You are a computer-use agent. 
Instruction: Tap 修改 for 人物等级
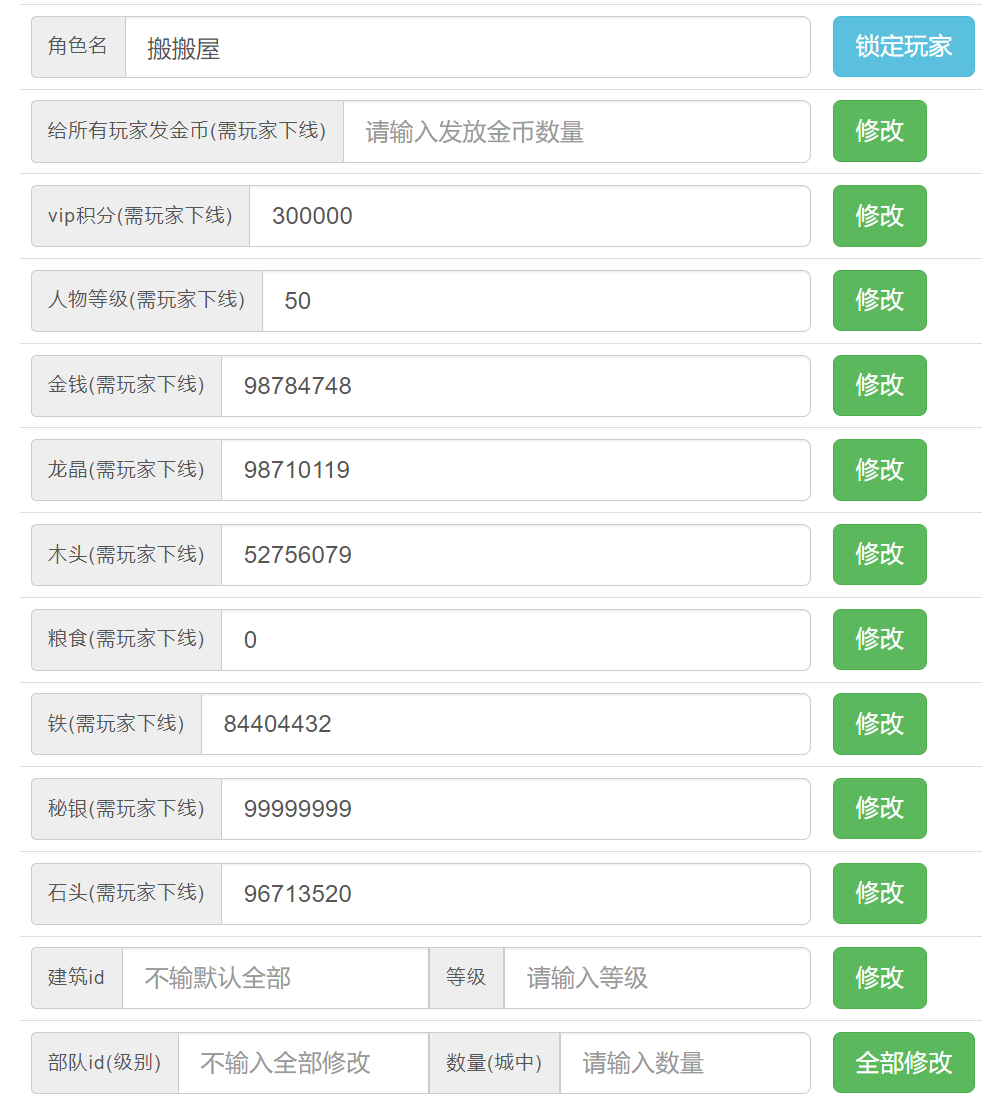879,300
